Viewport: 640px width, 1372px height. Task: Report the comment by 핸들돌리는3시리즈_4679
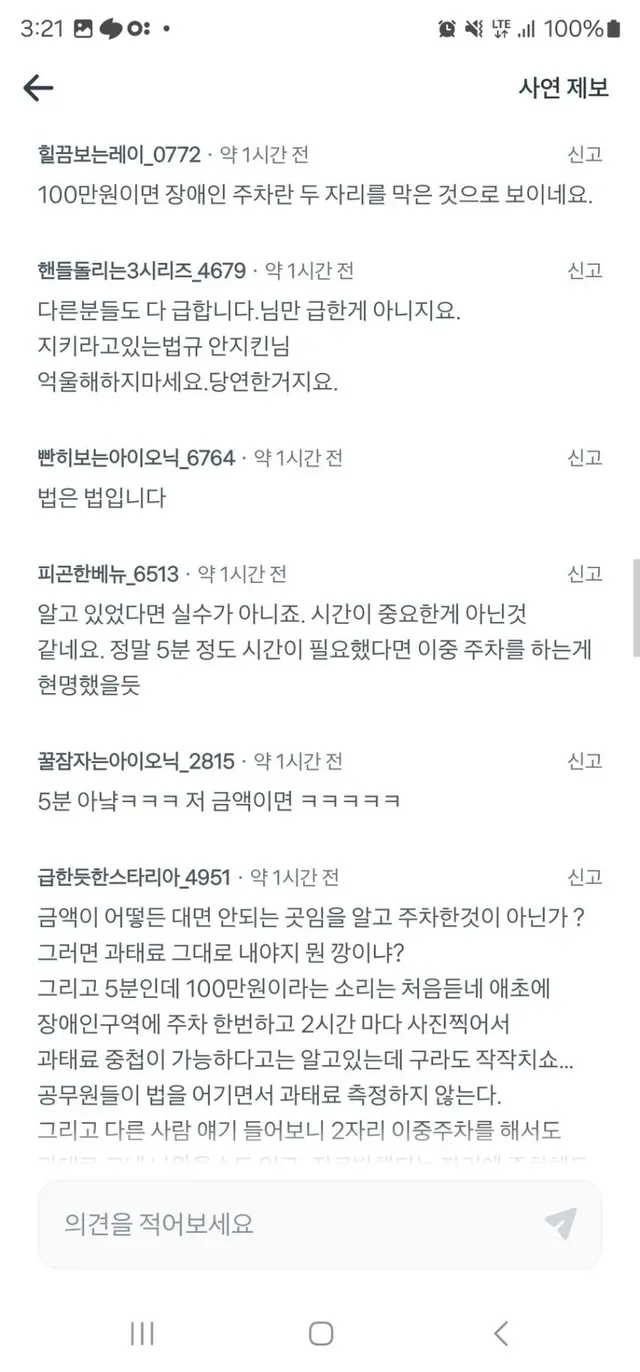(x=585, y=271)
